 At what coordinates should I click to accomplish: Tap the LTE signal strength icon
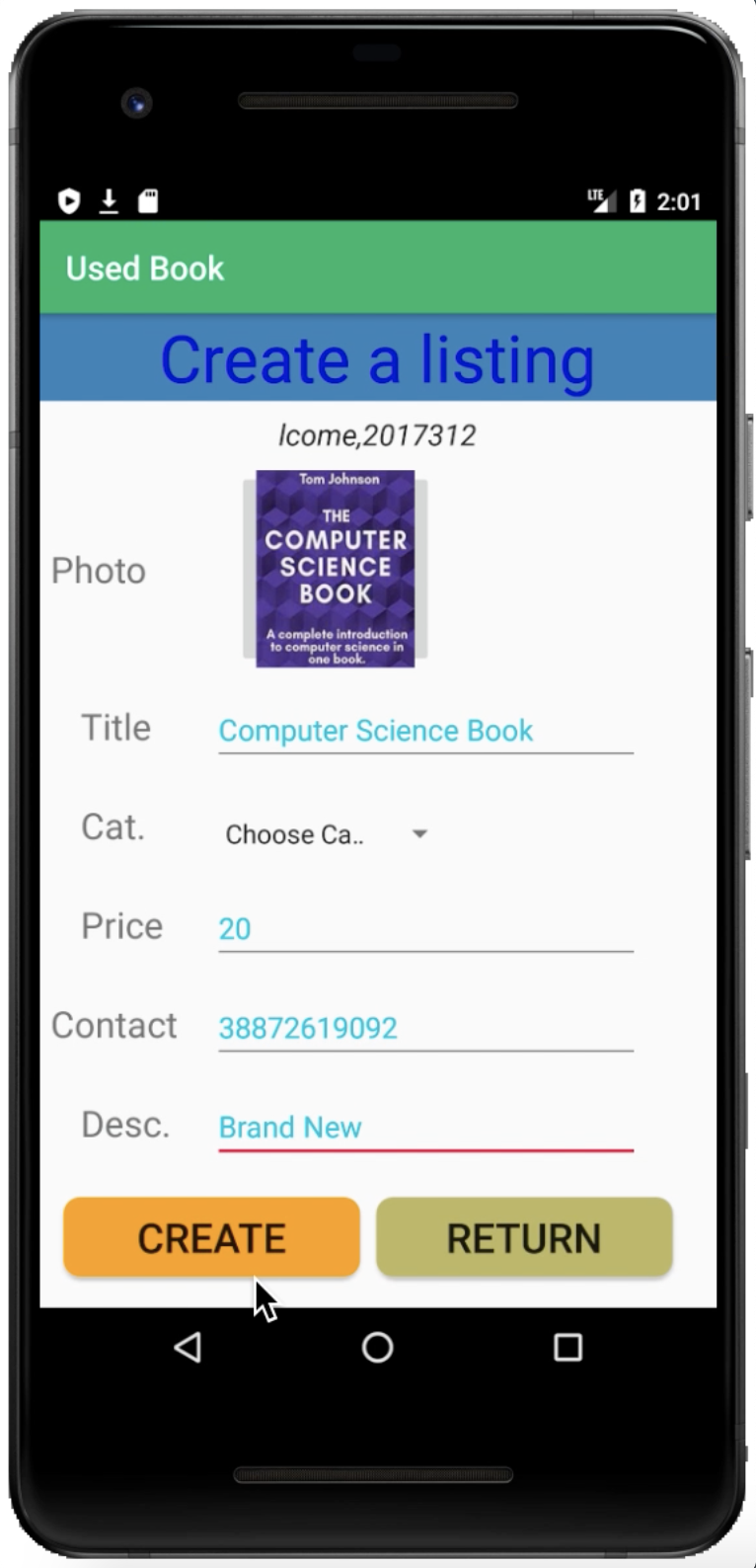pyautogui.click(x=602, y=200)
